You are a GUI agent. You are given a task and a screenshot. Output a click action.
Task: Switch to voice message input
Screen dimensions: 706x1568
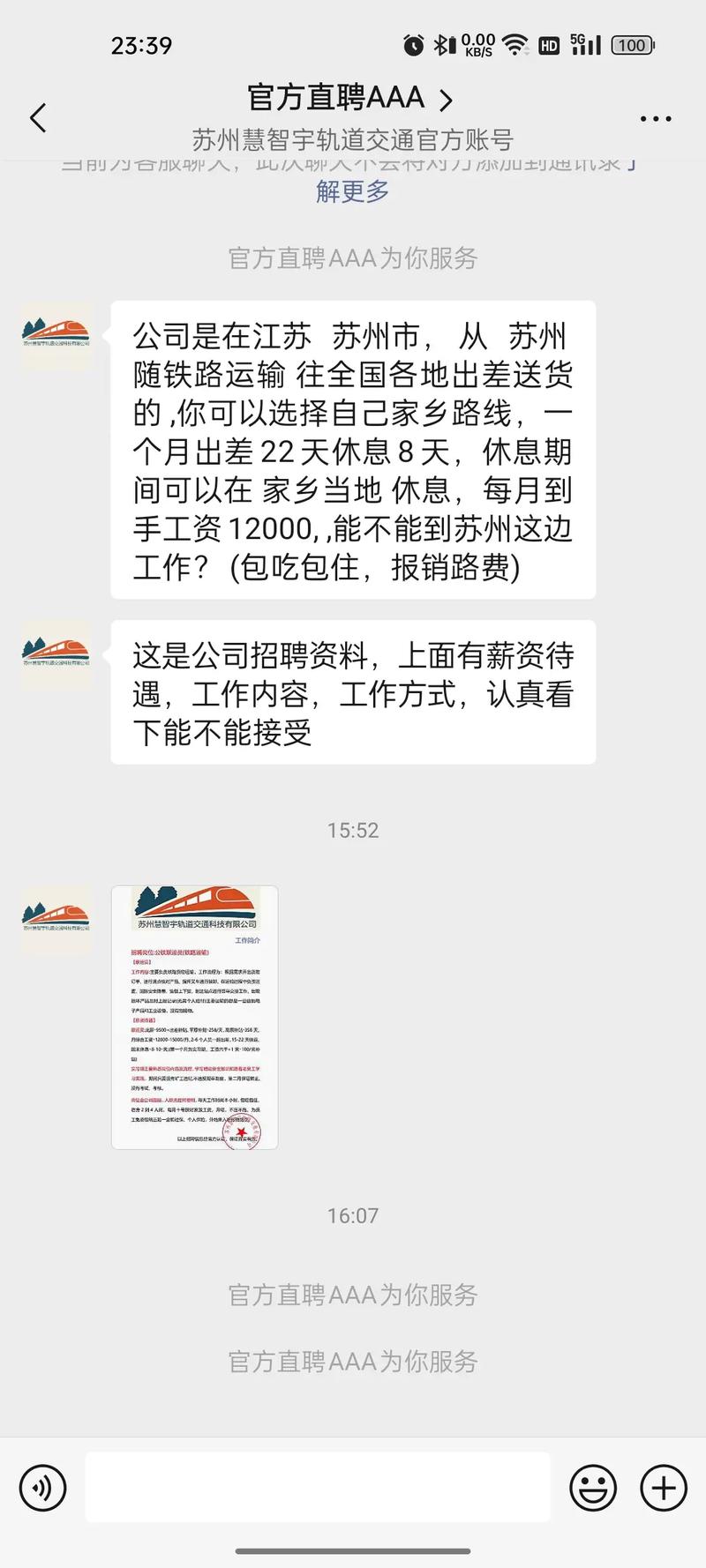pos(42,1488)
